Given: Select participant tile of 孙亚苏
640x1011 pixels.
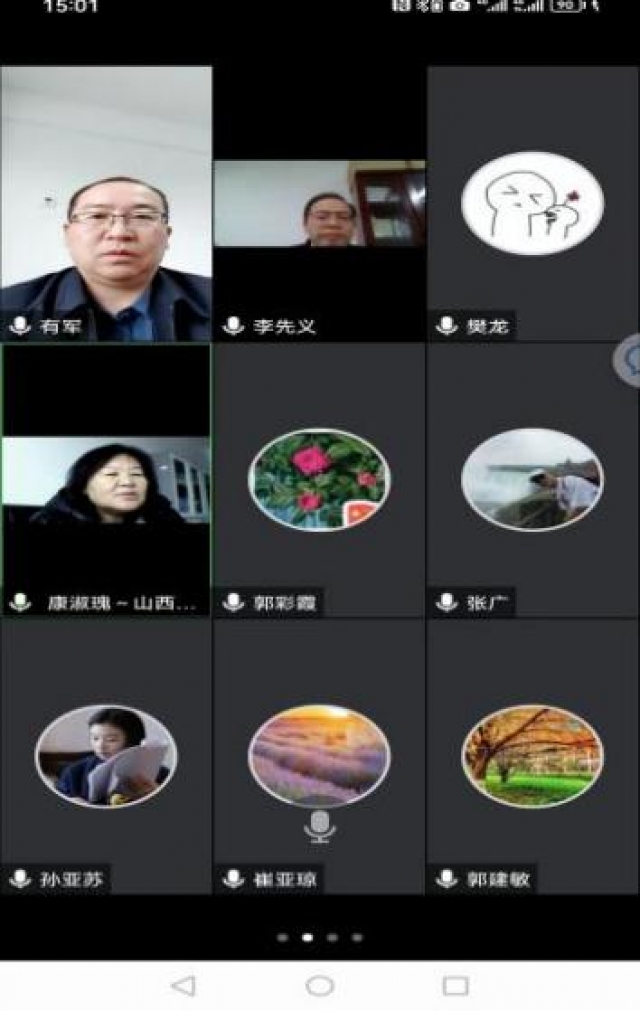Looking at the screenshot, I should click(x=106, y=756).
